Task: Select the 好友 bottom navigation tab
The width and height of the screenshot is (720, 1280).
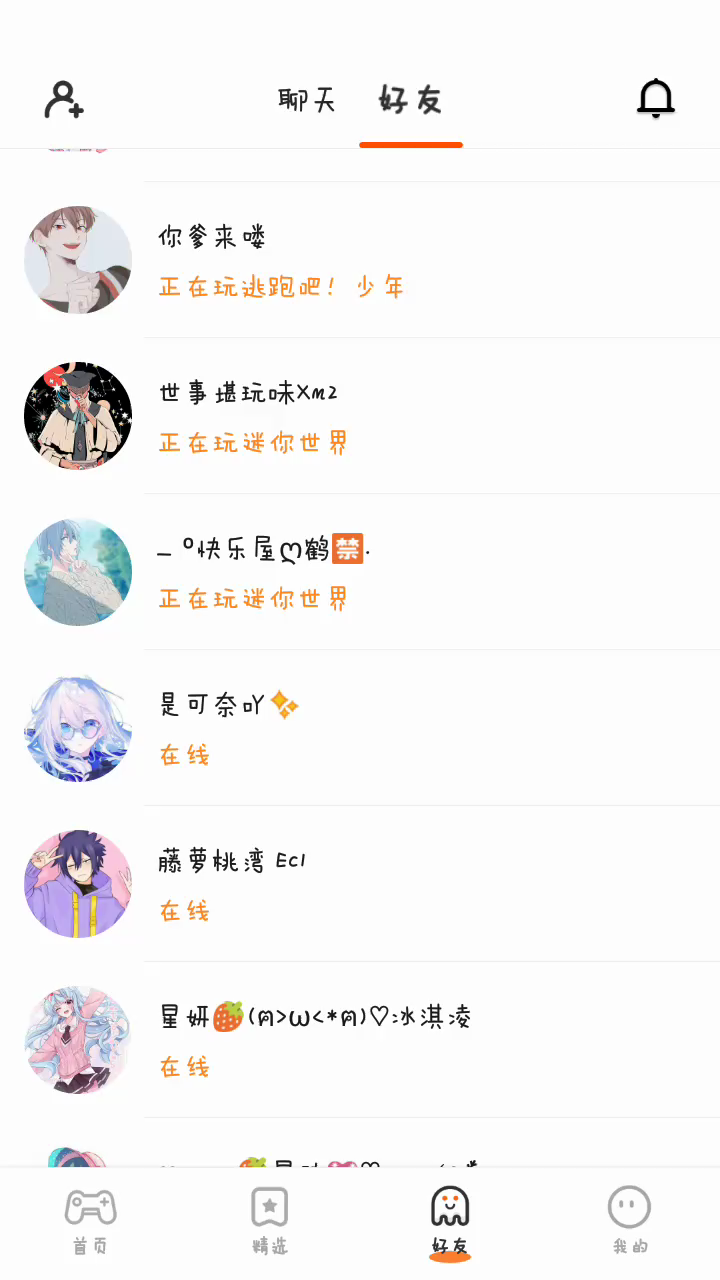Action: pyautogui.click(x=450, y=1222)
